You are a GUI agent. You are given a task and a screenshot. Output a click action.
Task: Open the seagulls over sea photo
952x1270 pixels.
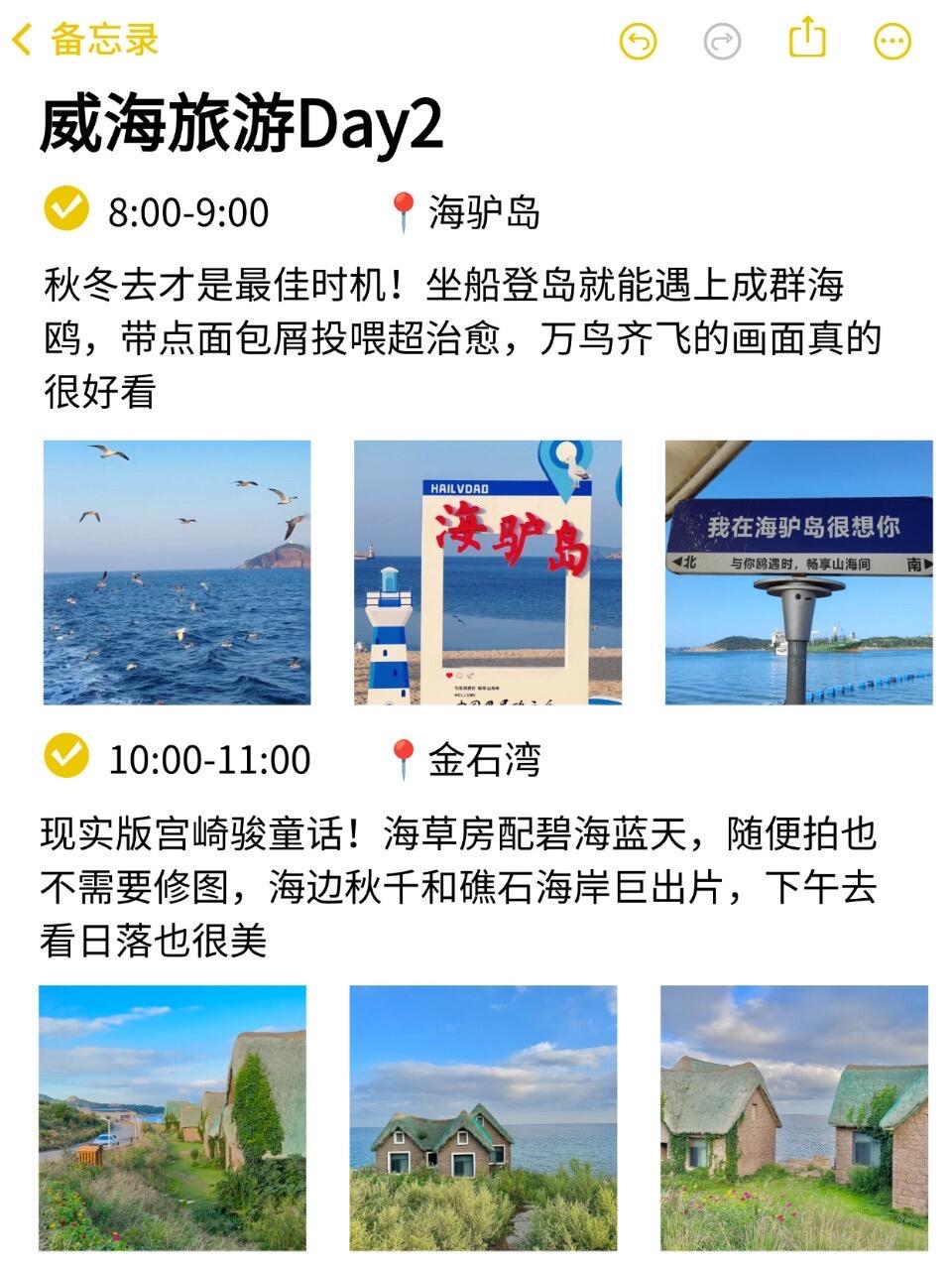pos(177,572)
